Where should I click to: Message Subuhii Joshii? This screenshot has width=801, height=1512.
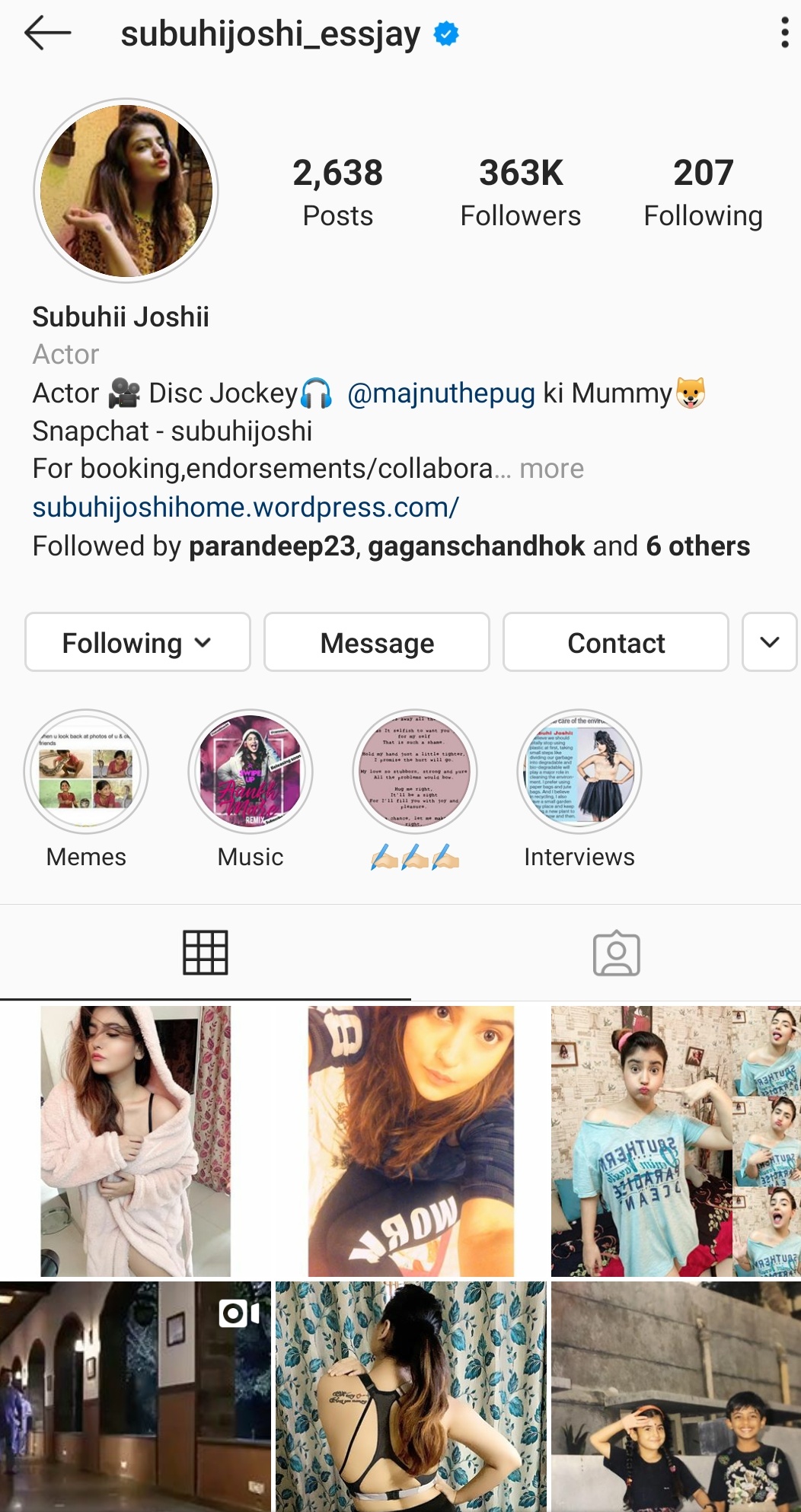tap(377, 642)
